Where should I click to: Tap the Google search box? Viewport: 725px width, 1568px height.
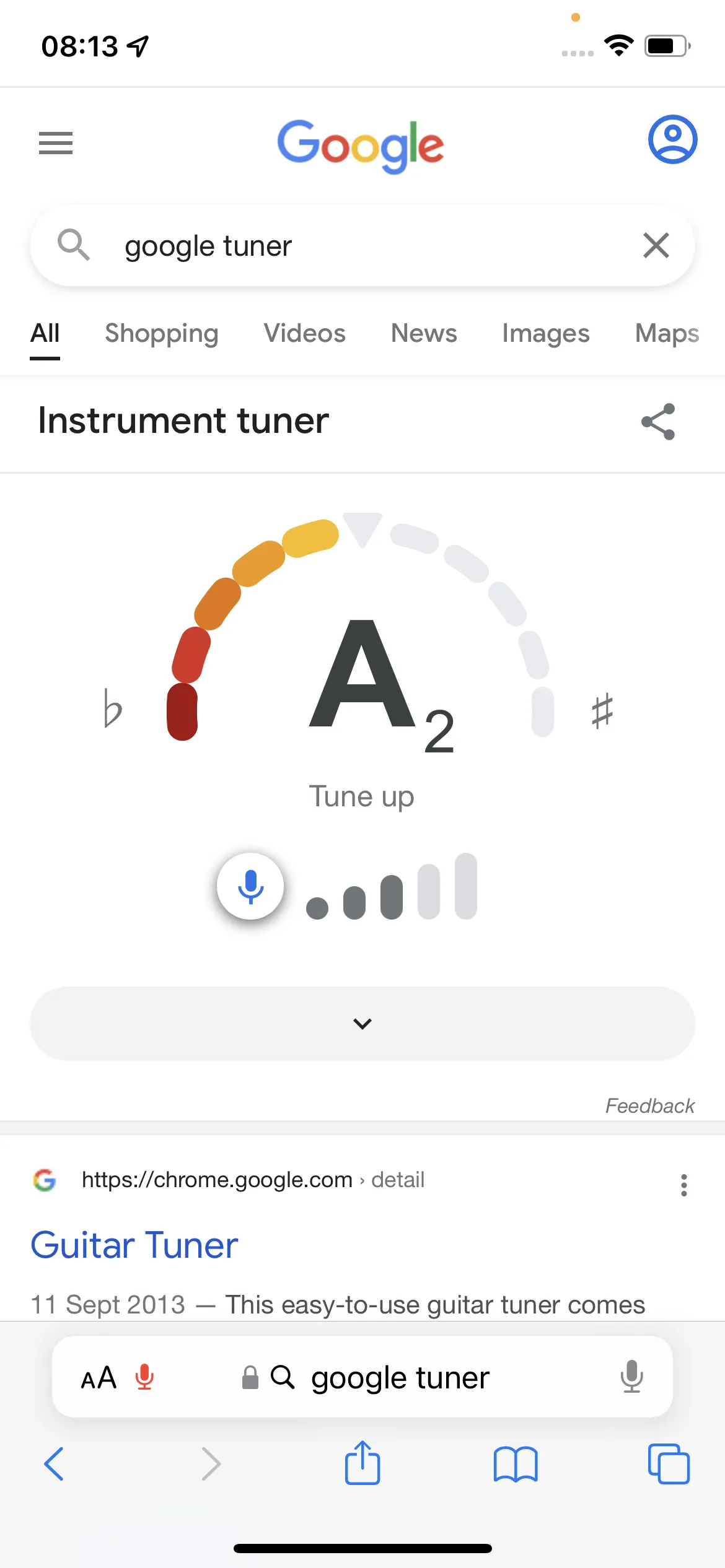tap(359, 246)
